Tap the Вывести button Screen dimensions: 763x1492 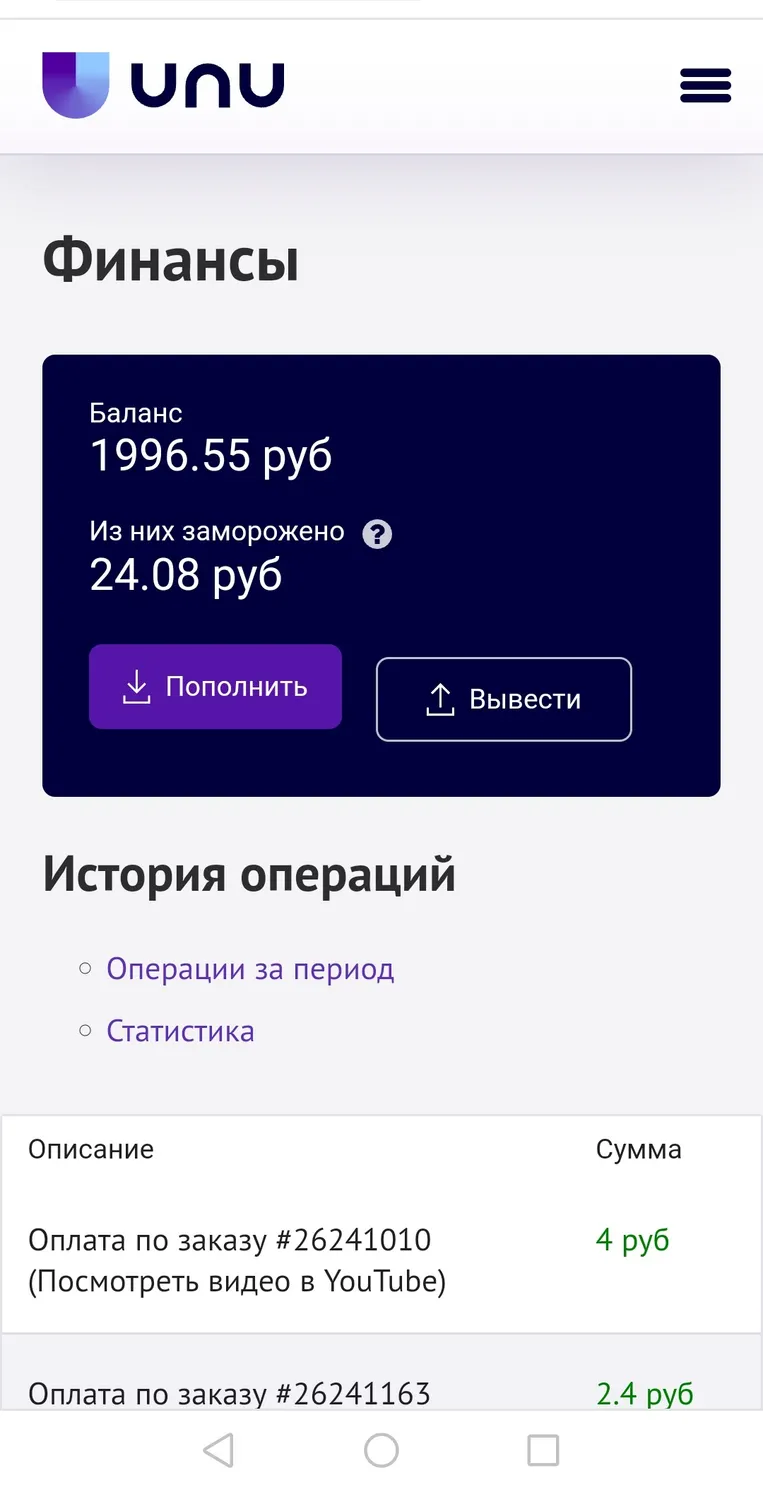pyautogui.click(x=504, y=699)
